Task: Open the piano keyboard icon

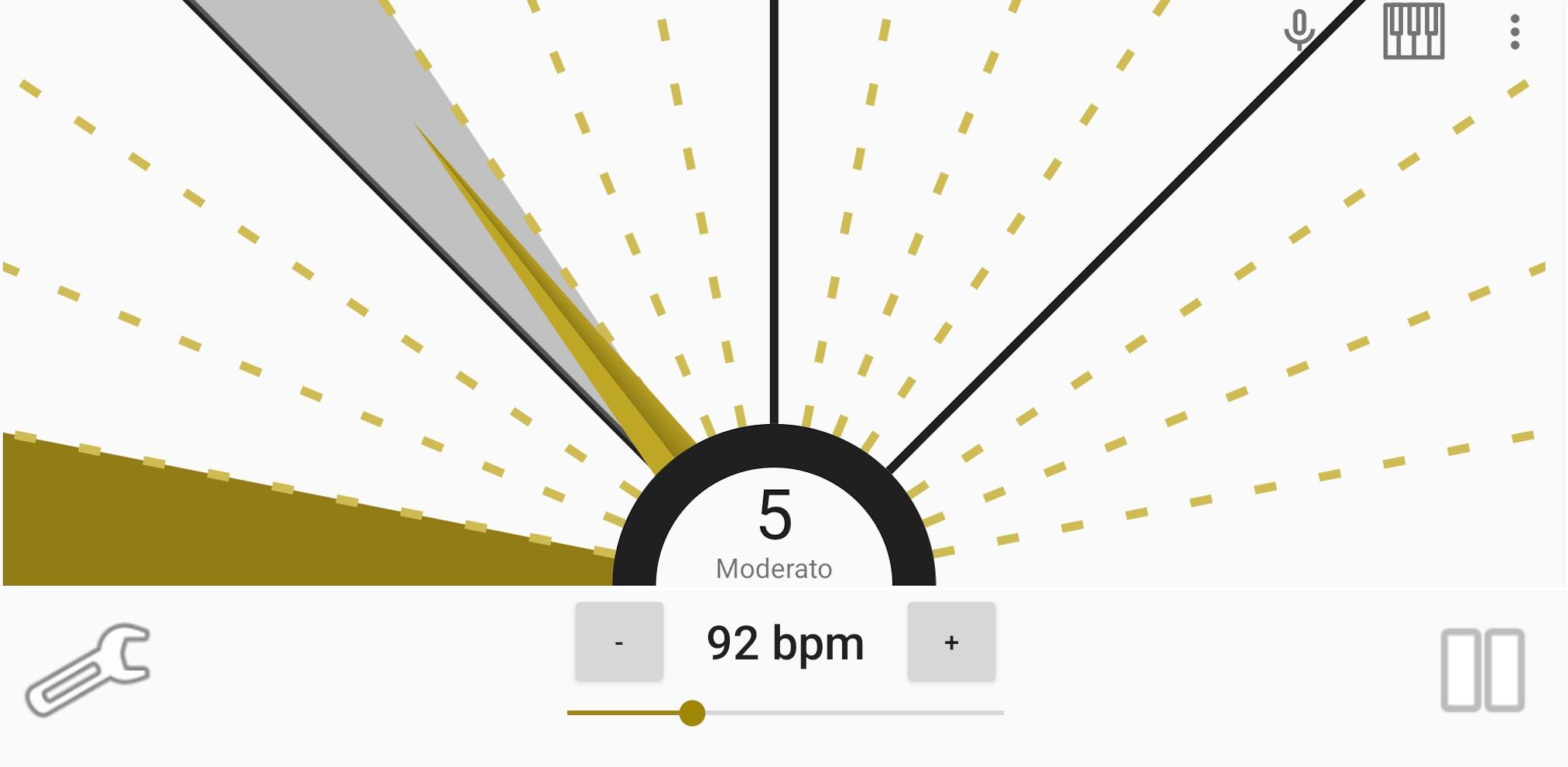Action: coord(1413,31)
